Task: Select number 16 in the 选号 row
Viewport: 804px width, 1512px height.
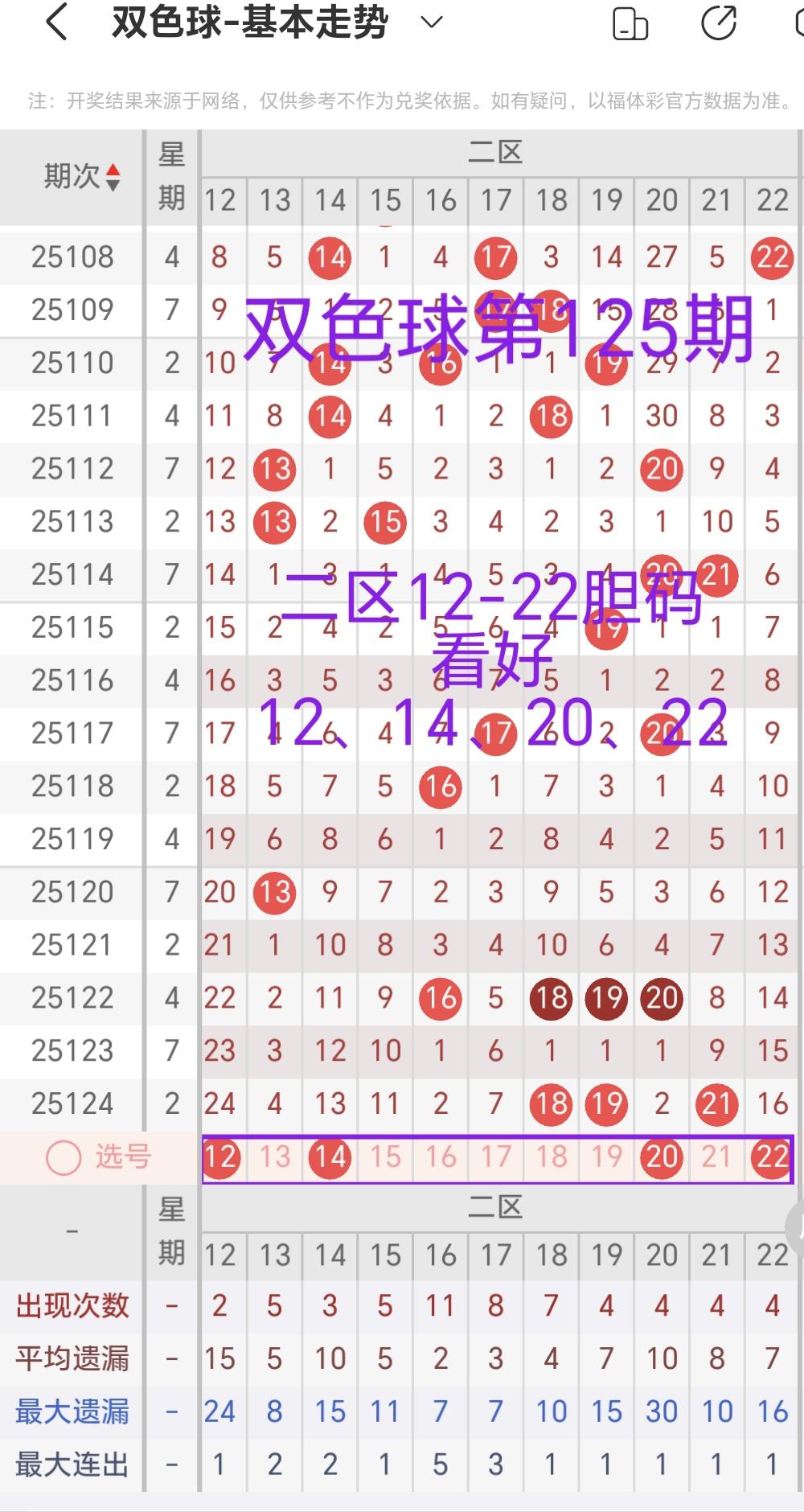Action: click(x=441, y=1157)
